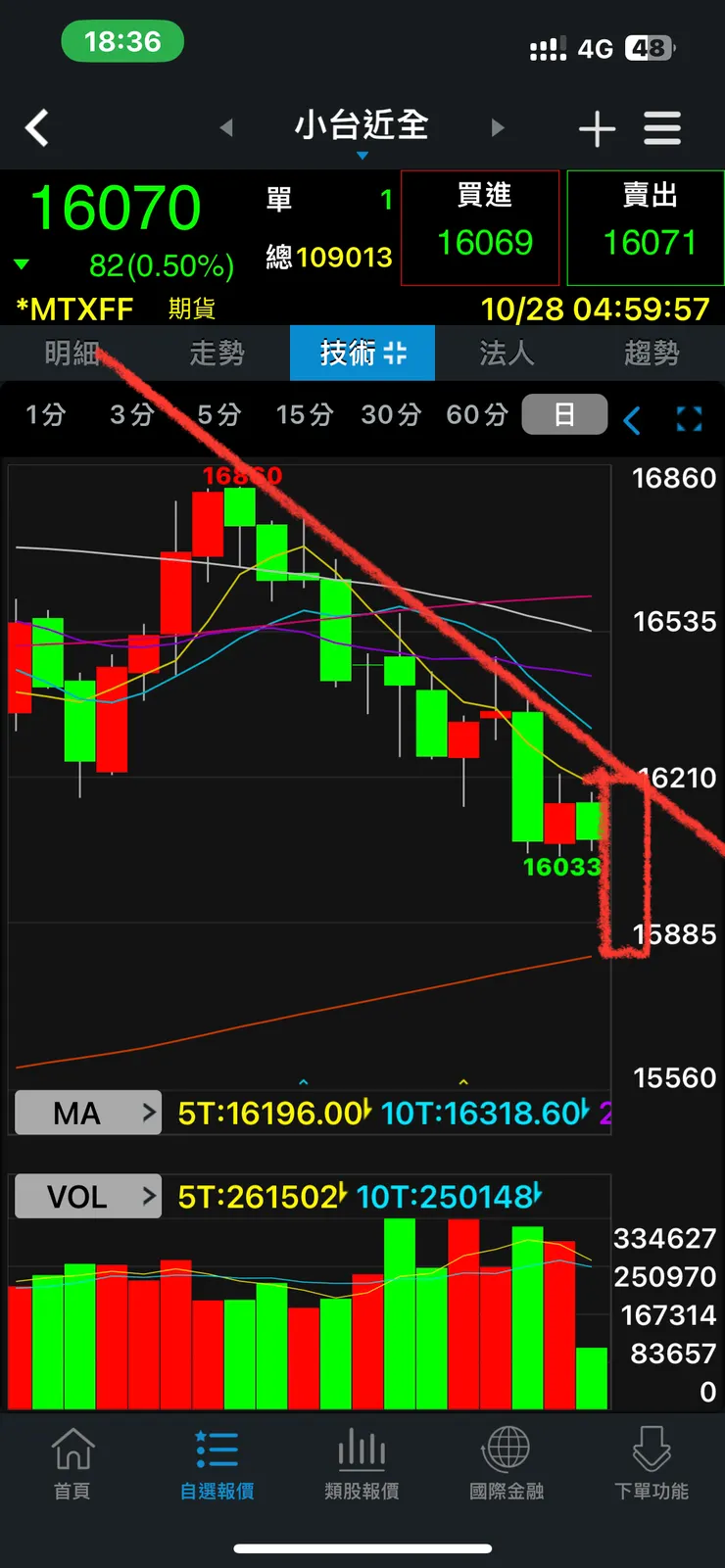Viewport: 725px width, 1568px height.
Task: Switch to the 明細 tab
Action: 72,353
